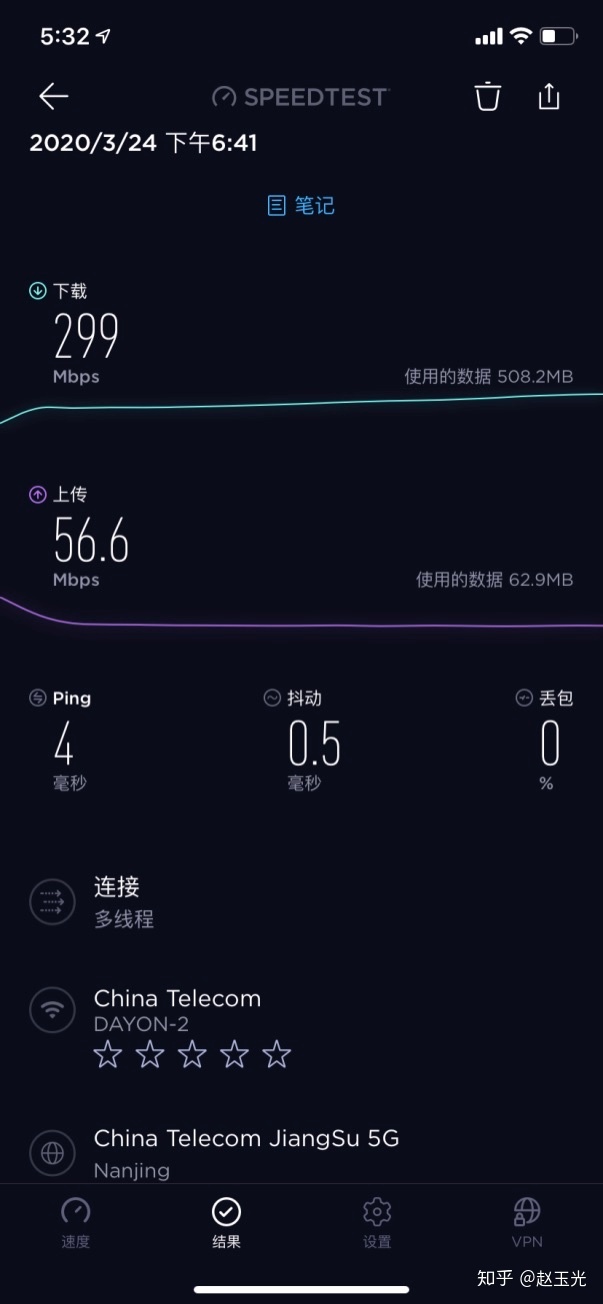Rate China Telecom five stars
Viewport: 603px width, 1304px height.
277,1055
